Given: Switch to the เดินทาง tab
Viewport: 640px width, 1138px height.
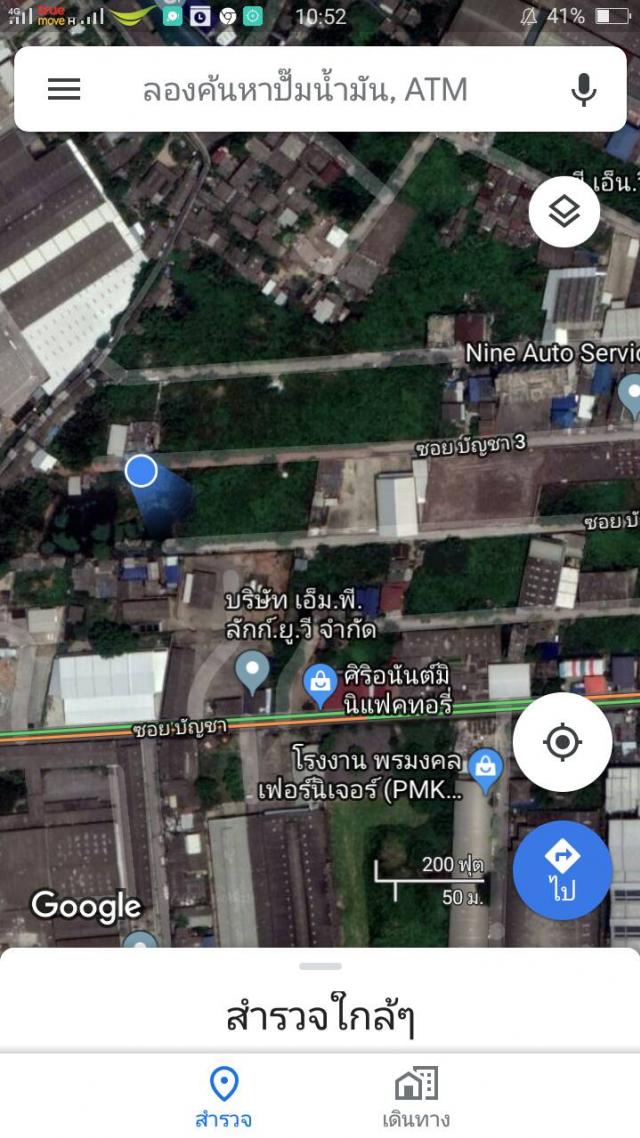Looking at the screenshot, I should point(417,1097).
